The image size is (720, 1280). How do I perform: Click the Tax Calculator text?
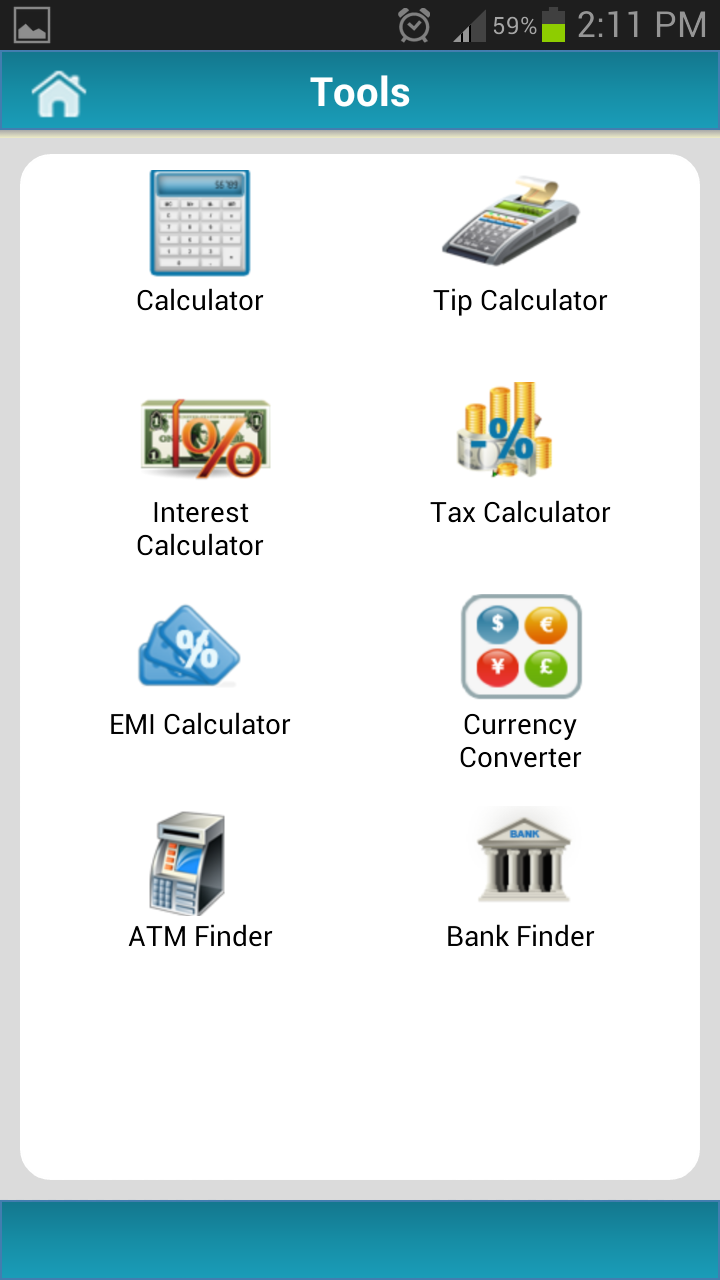point(520,512)
